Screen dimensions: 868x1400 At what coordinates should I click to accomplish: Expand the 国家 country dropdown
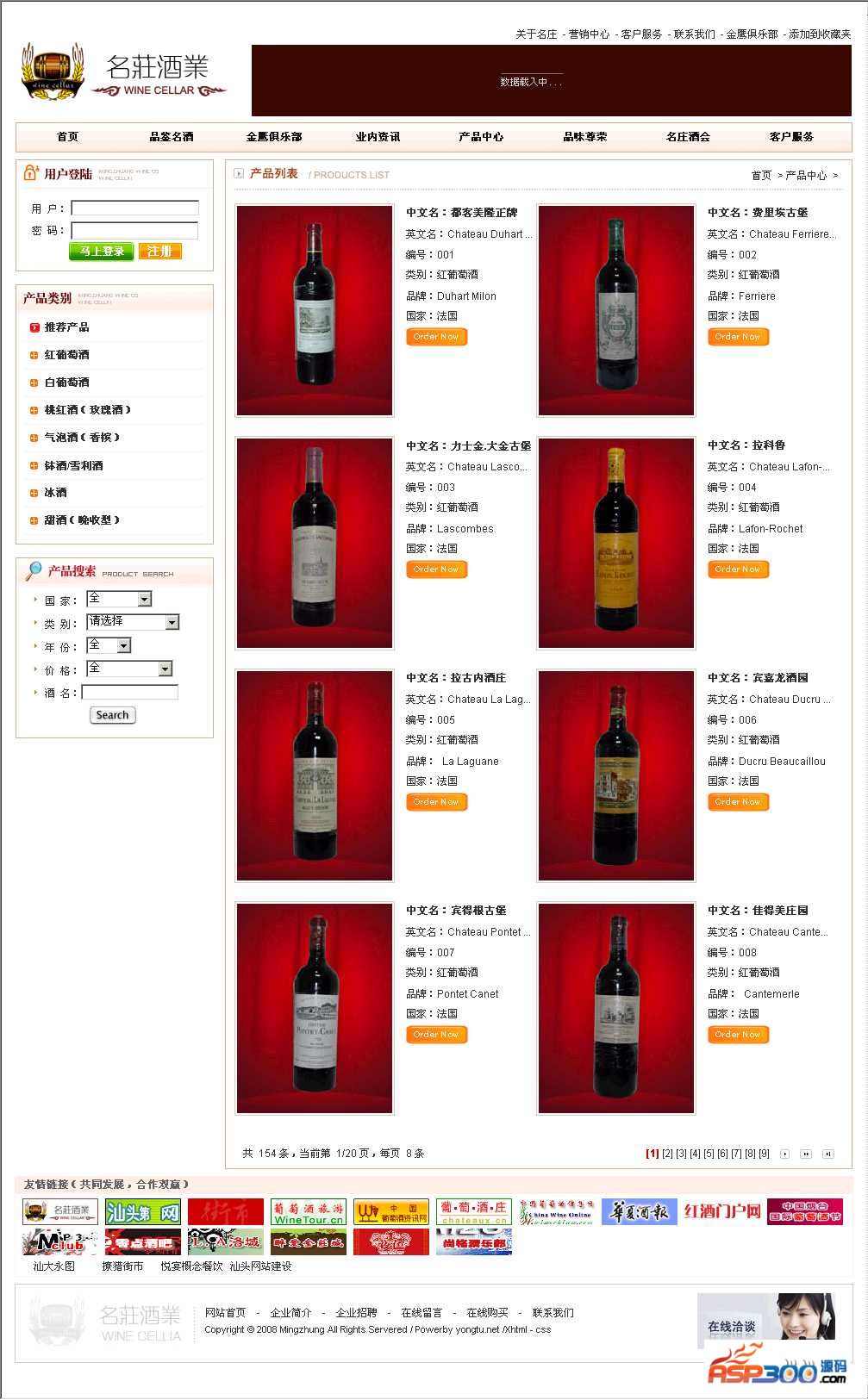(x=145, y=599)
